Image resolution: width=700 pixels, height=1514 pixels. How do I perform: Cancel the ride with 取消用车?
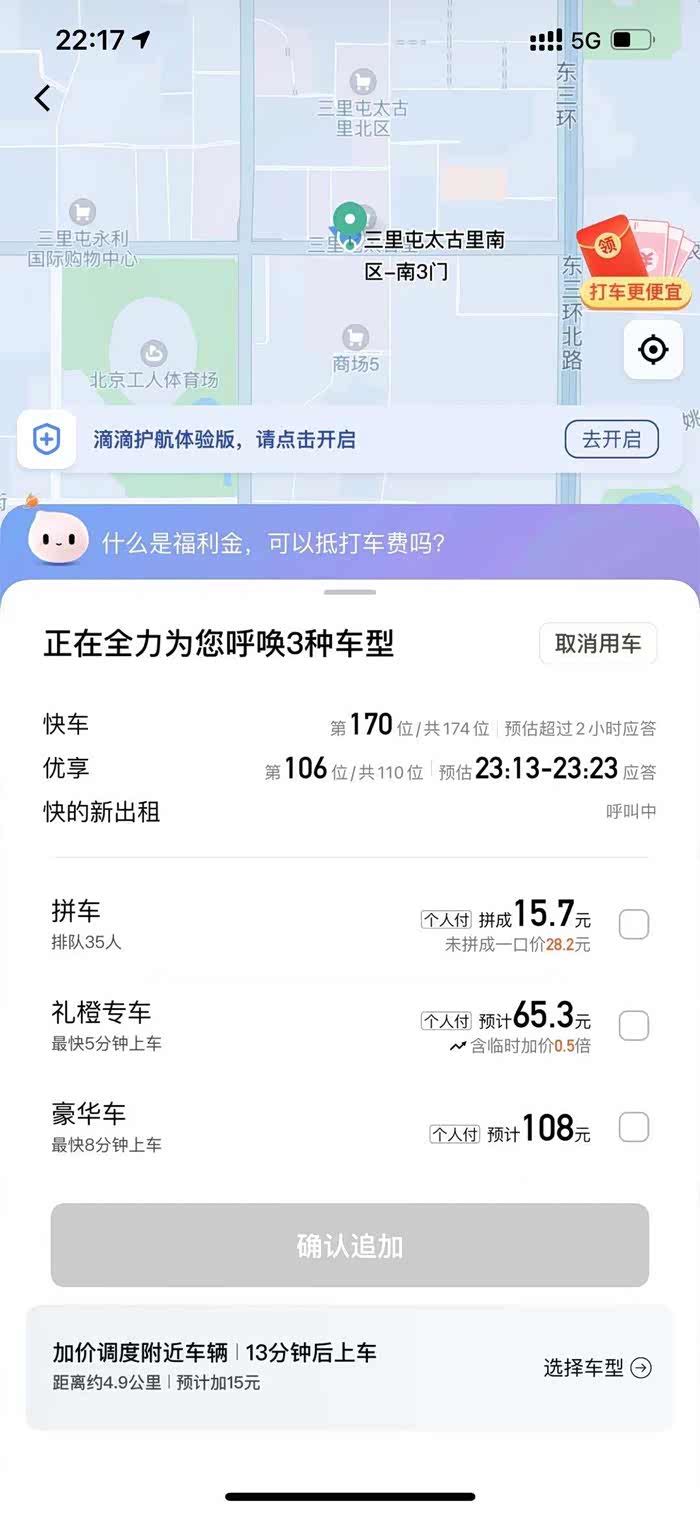[x=598, y=644]
